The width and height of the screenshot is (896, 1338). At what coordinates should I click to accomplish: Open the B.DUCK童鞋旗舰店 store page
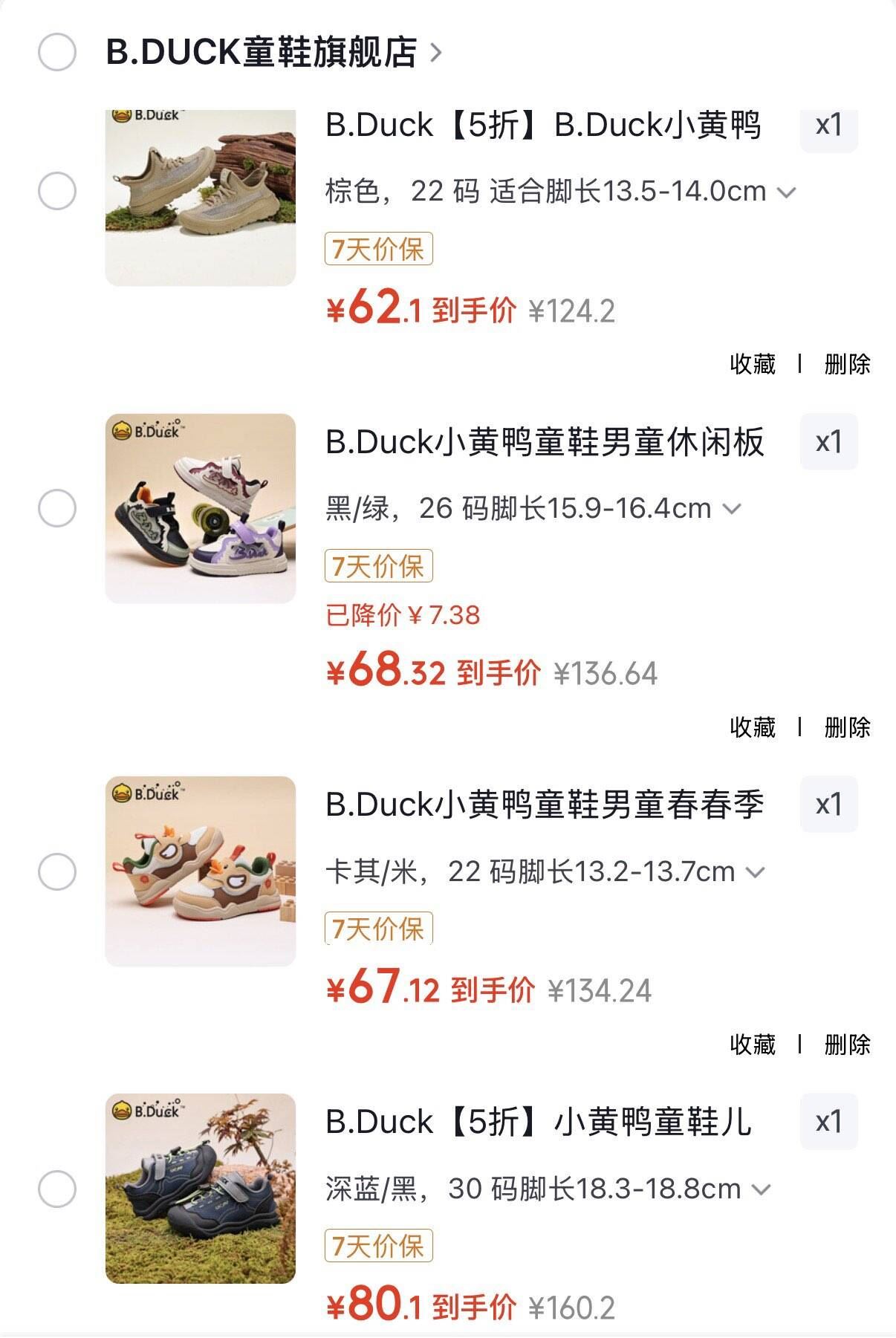pos(273,52)
